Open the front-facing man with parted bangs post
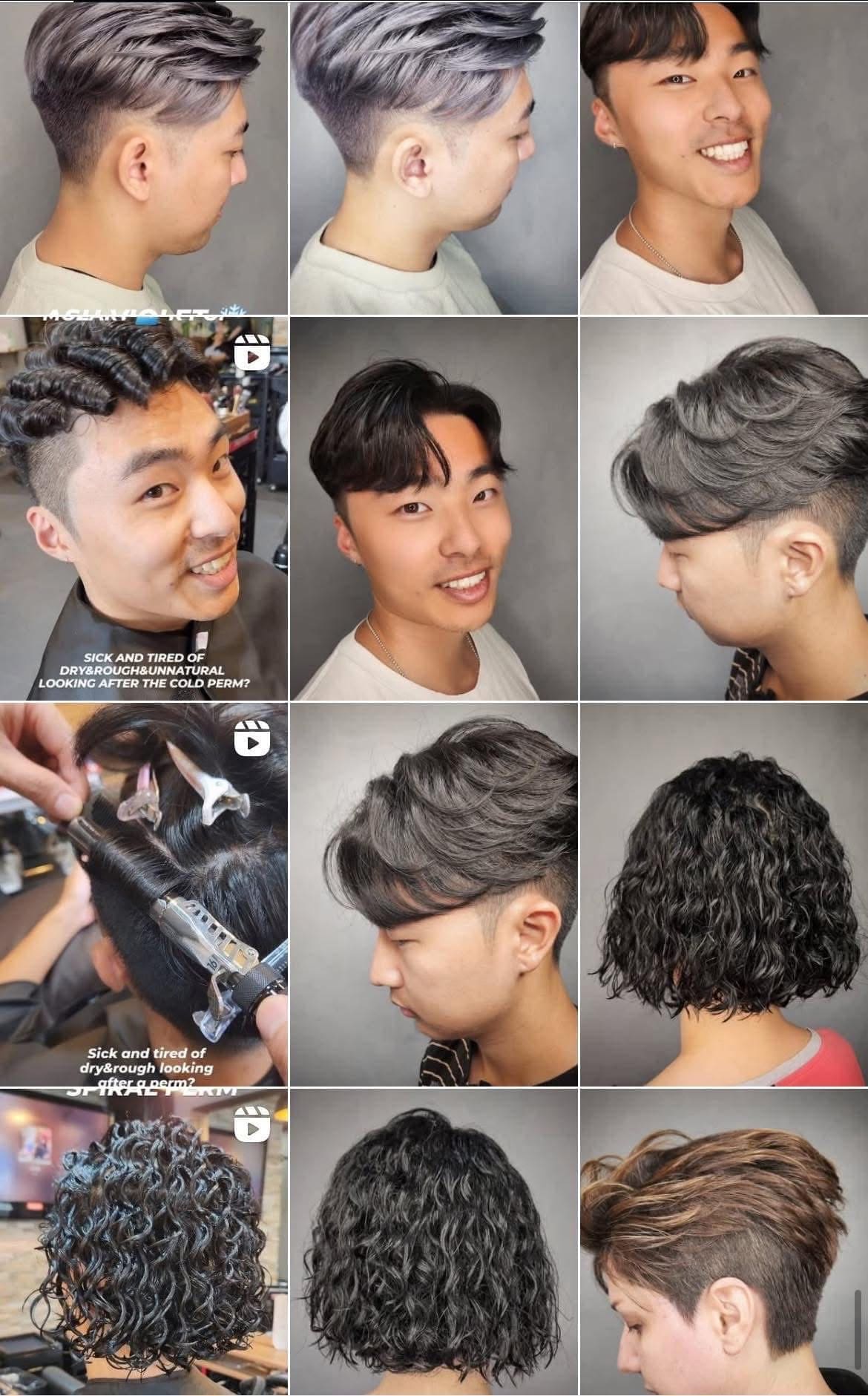Image resolution: width=868 pixels, height=1396 pixels. pos(433,508)
